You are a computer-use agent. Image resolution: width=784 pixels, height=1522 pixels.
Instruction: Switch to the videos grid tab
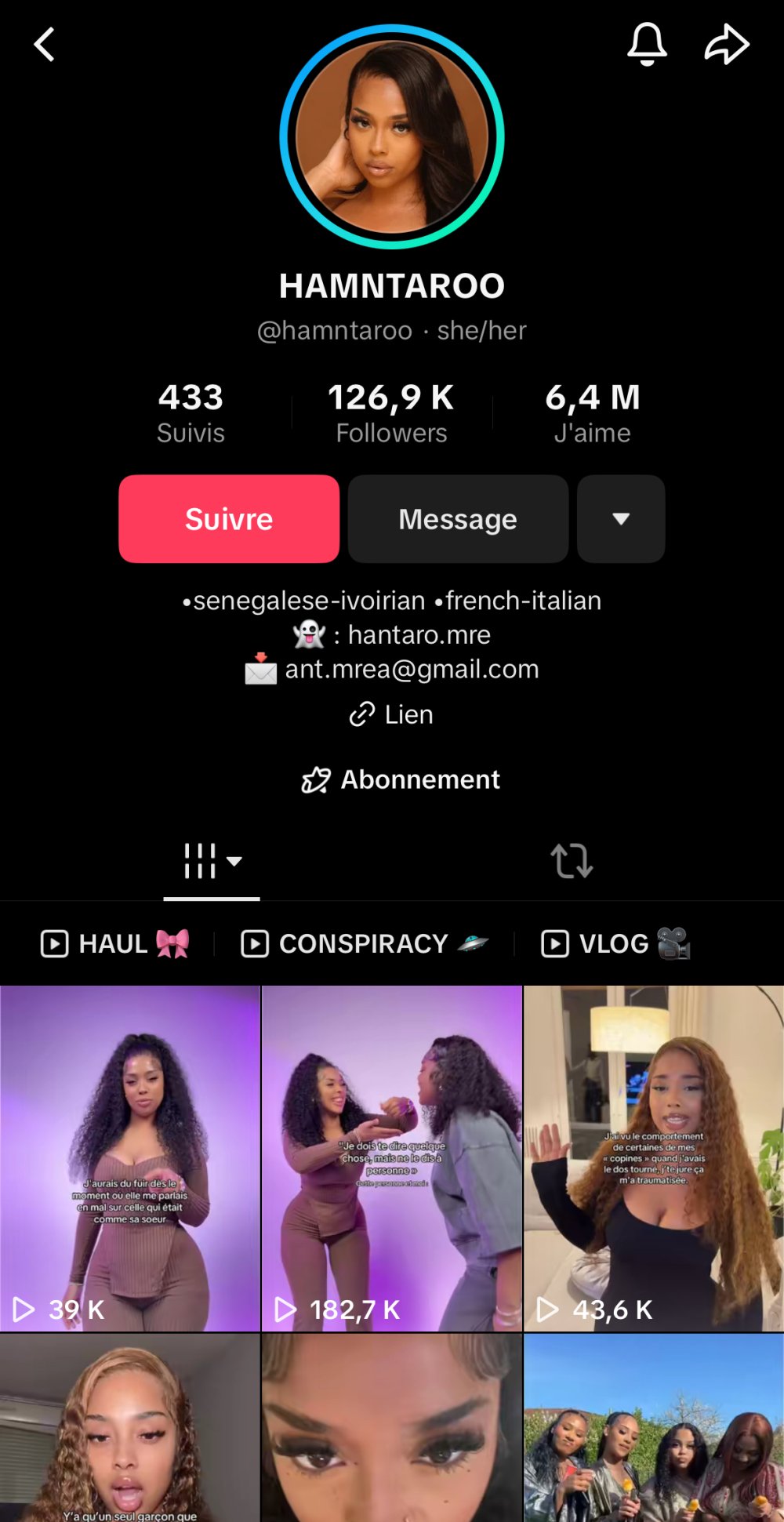pyautogui.click(x=211, y=861)
